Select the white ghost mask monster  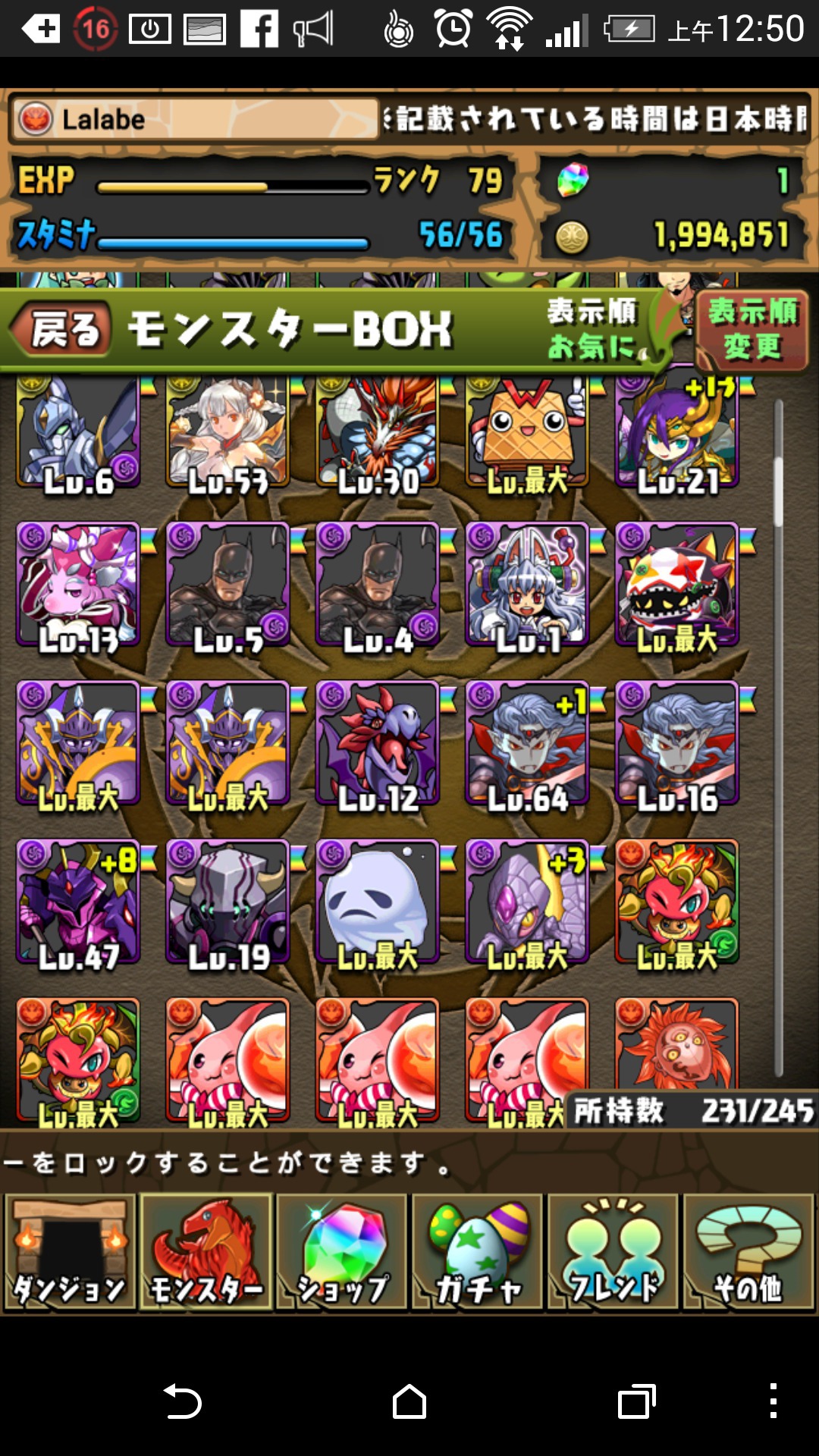coord(377,902)
